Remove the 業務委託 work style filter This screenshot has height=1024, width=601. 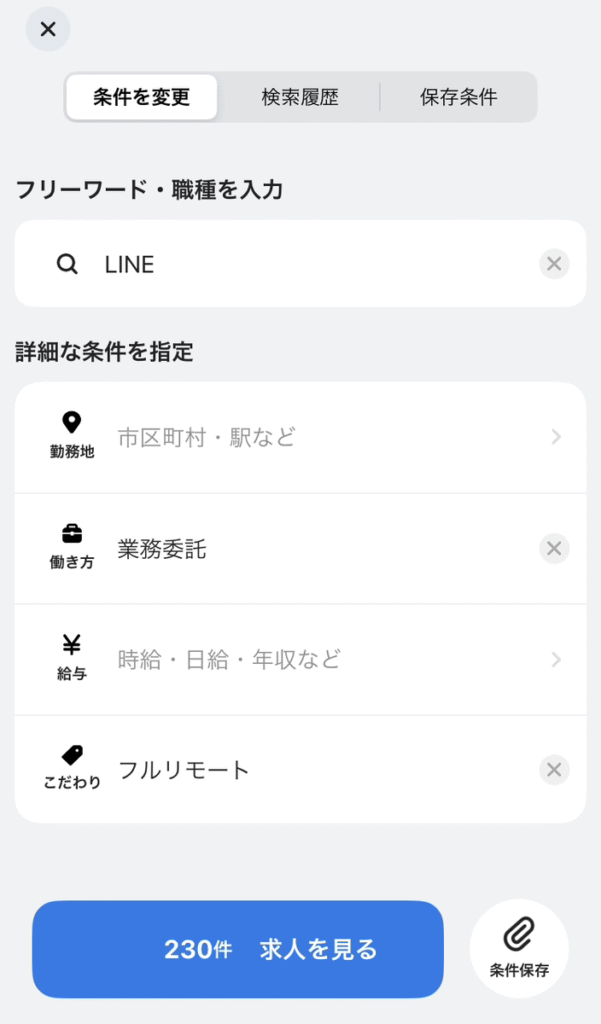tap(554, 549)
